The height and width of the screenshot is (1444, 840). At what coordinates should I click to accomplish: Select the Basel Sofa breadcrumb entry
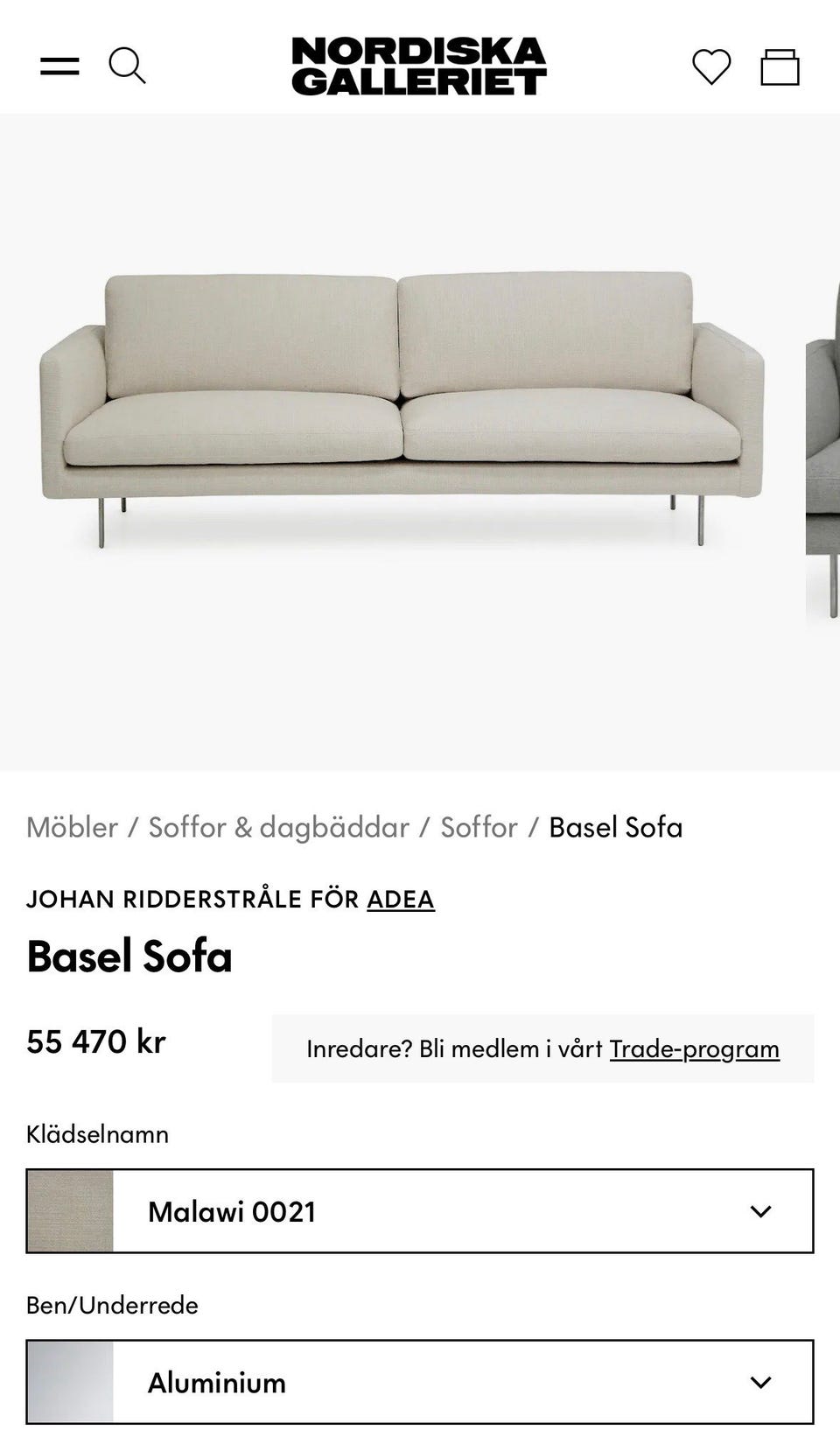click(x=613, y=826)
